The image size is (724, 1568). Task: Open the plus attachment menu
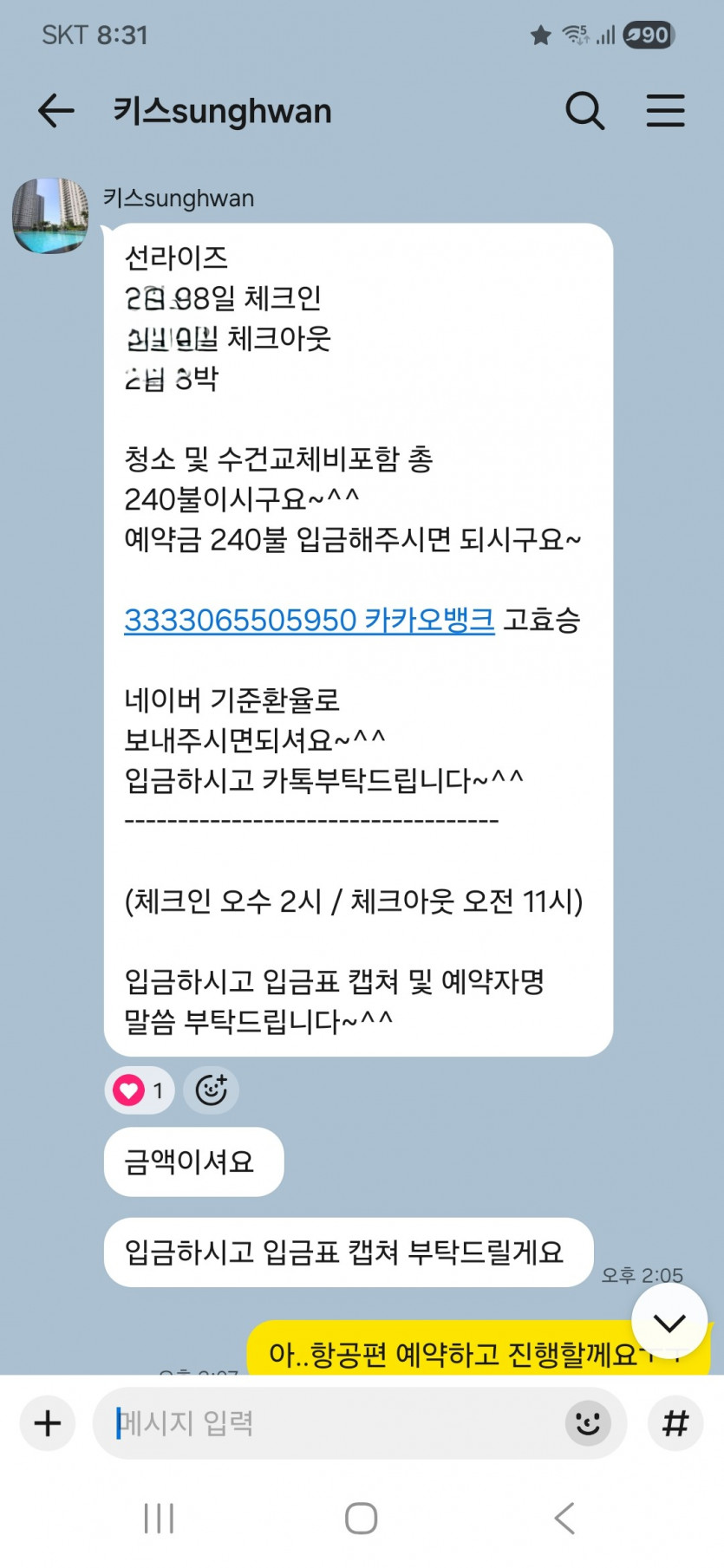[x=48, y=1423]
